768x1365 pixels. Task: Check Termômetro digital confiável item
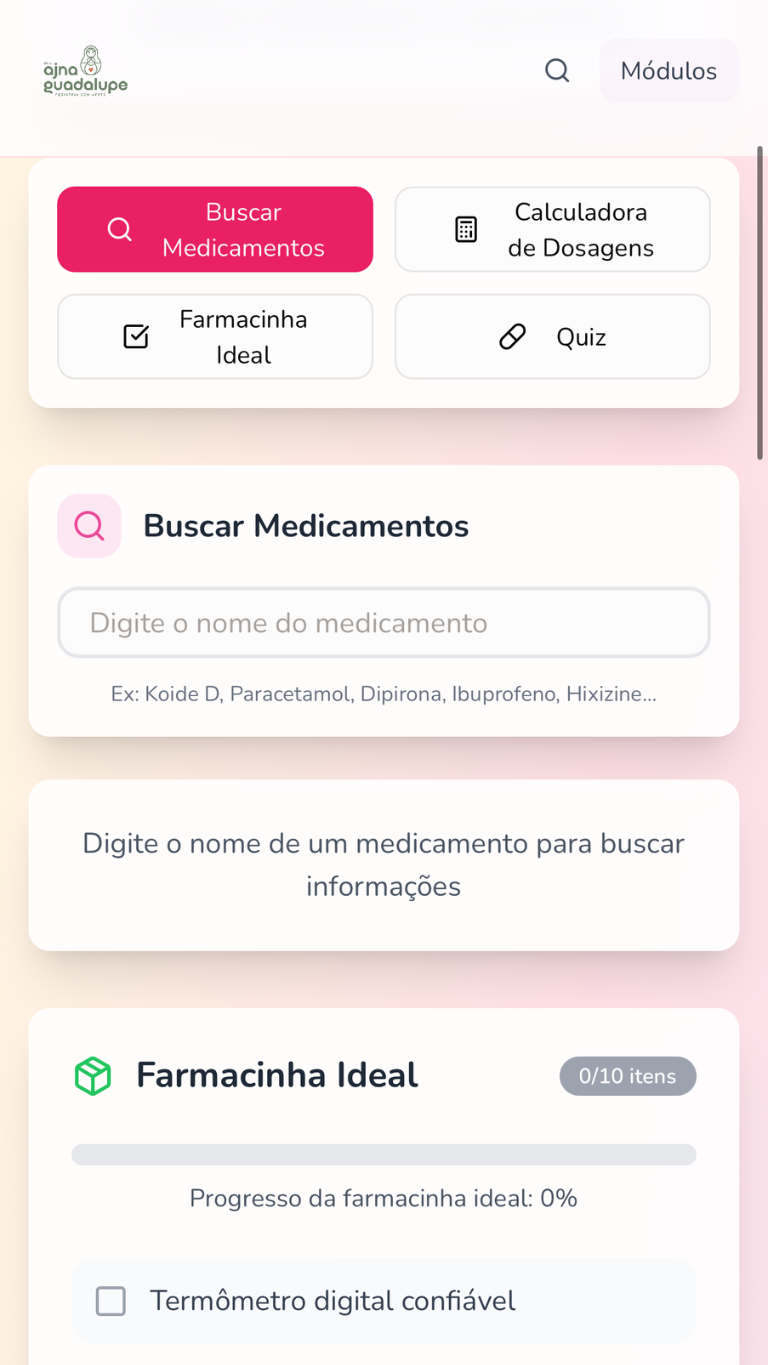(111, 1301)
